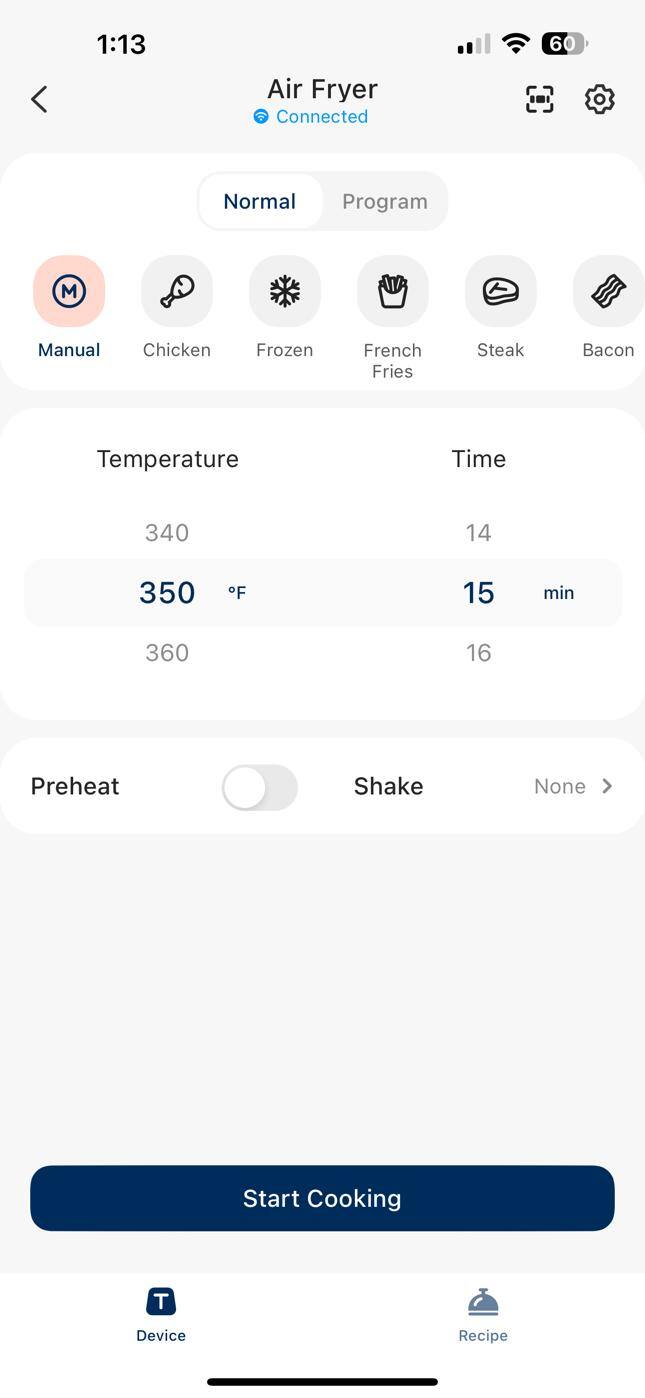This screenshot has height=1398, width=645.
Task: Open the Shake reminder options
Action: (x=572, y=787)
